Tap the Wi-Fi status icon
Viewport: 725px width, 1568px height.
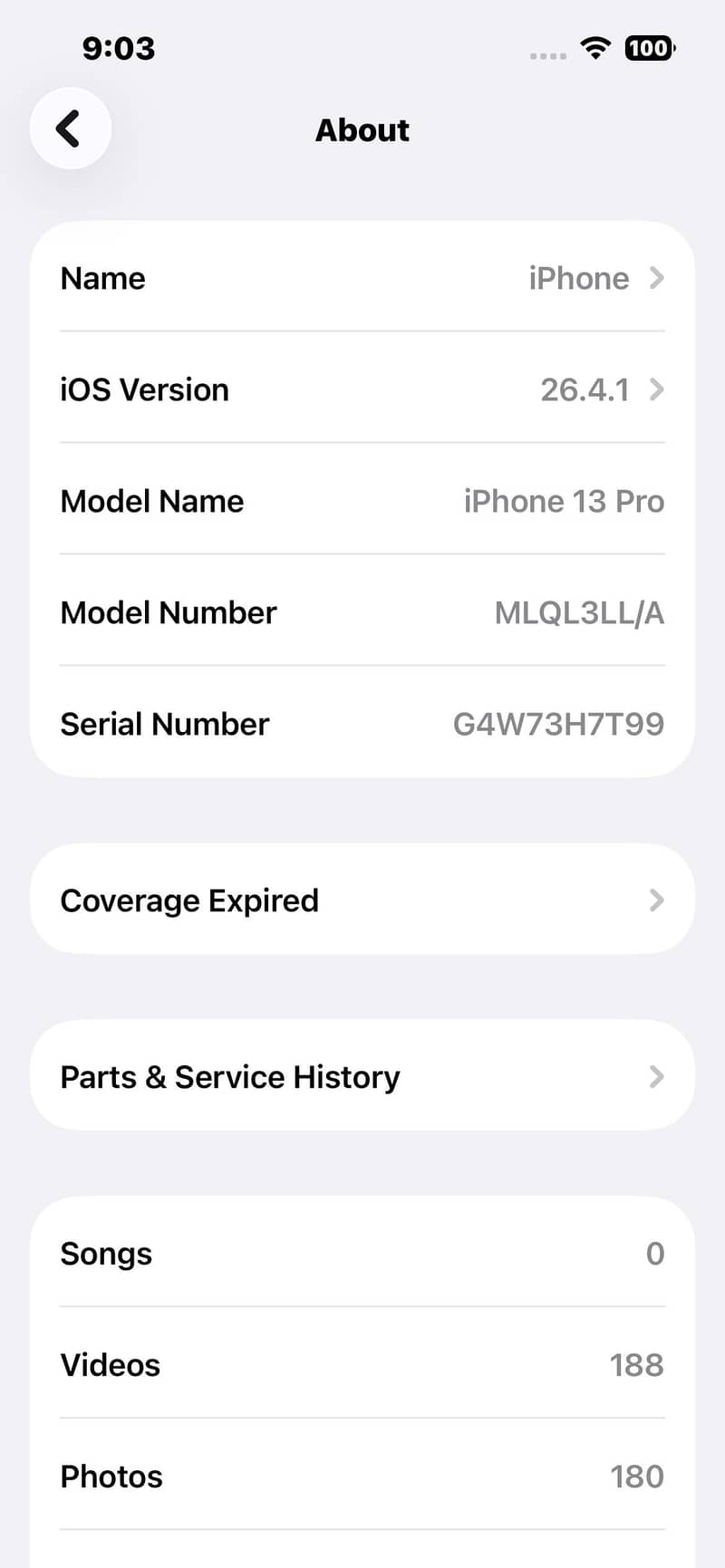click(595, 48)
